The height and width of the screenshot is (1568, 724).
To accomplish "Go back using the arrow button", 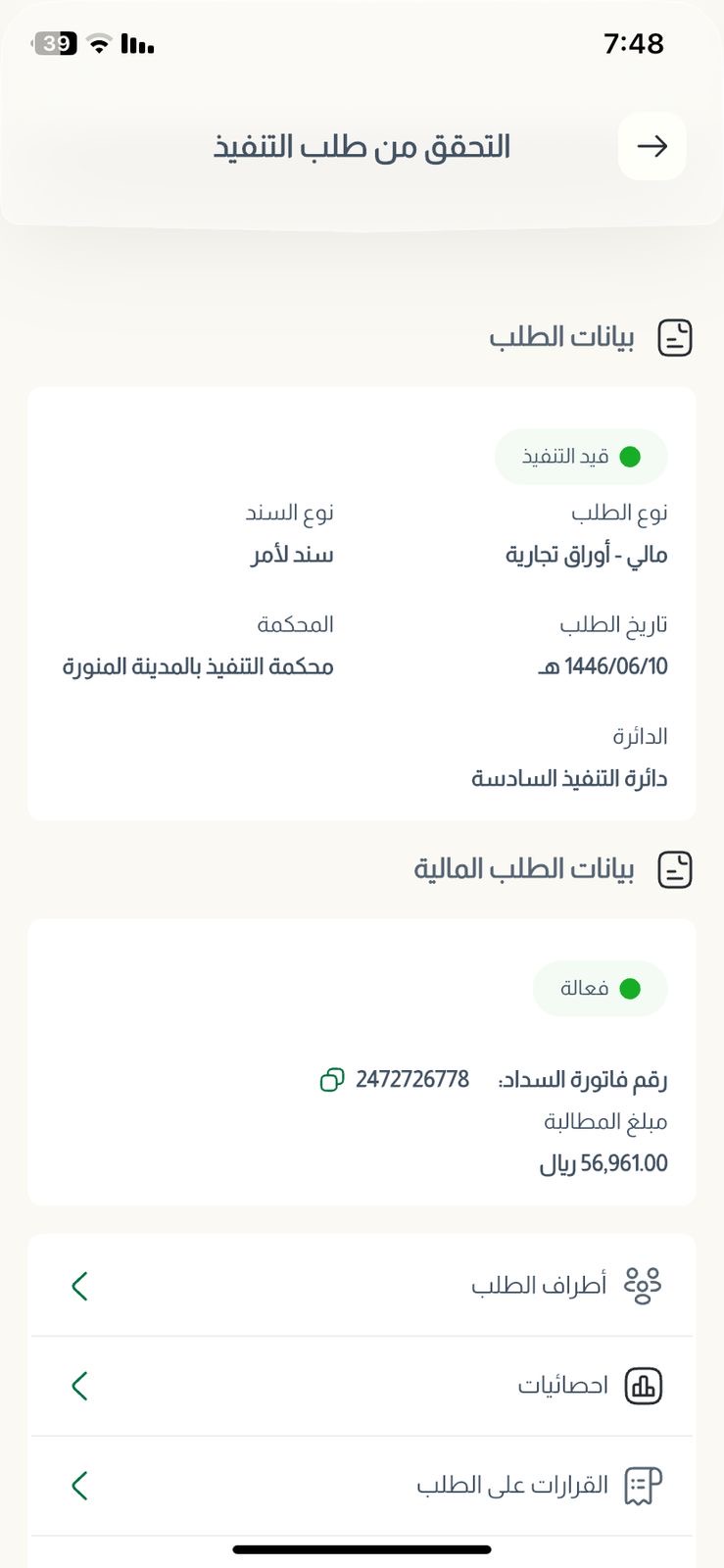I will tap(652, 147).
